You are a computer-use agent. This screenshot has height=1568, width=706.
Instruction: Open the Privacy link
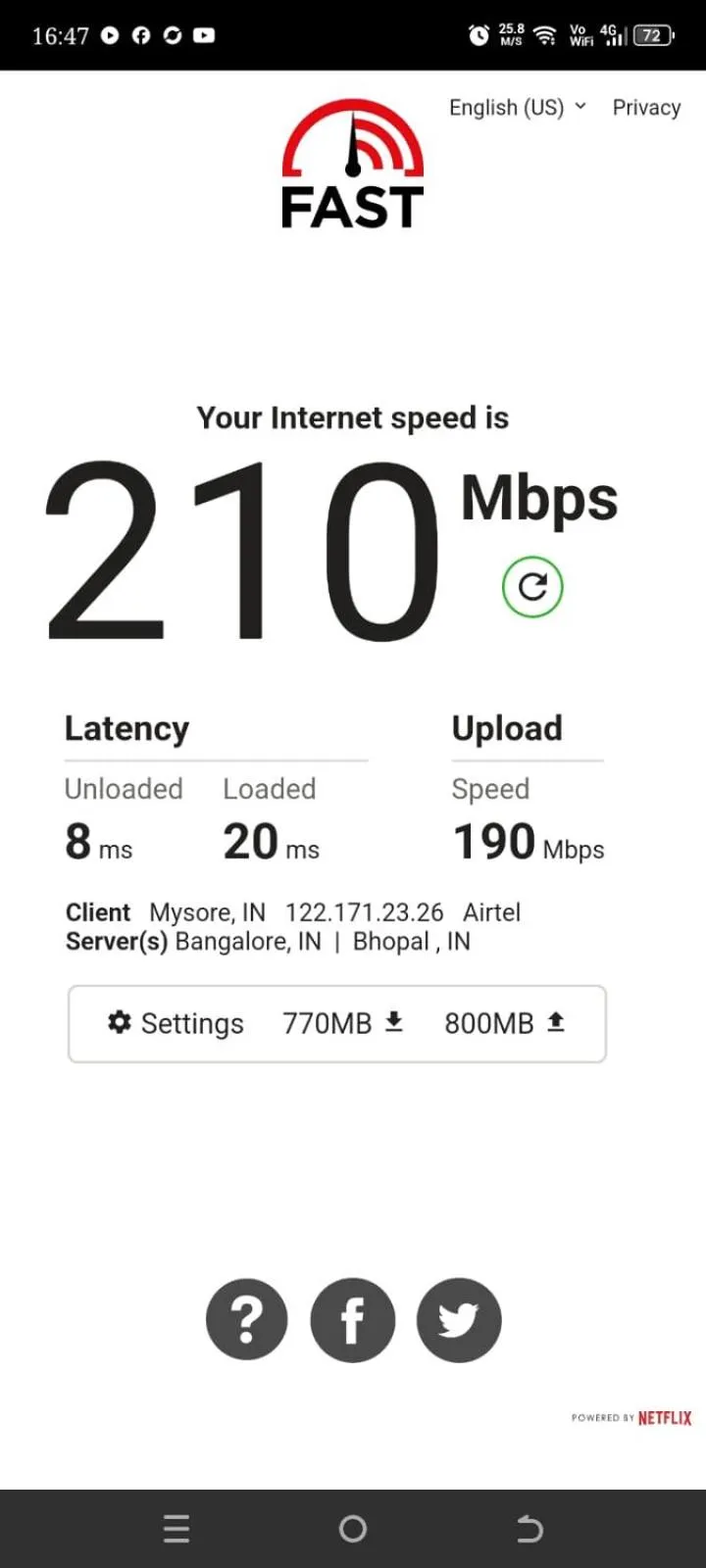[x=646, y=108]
